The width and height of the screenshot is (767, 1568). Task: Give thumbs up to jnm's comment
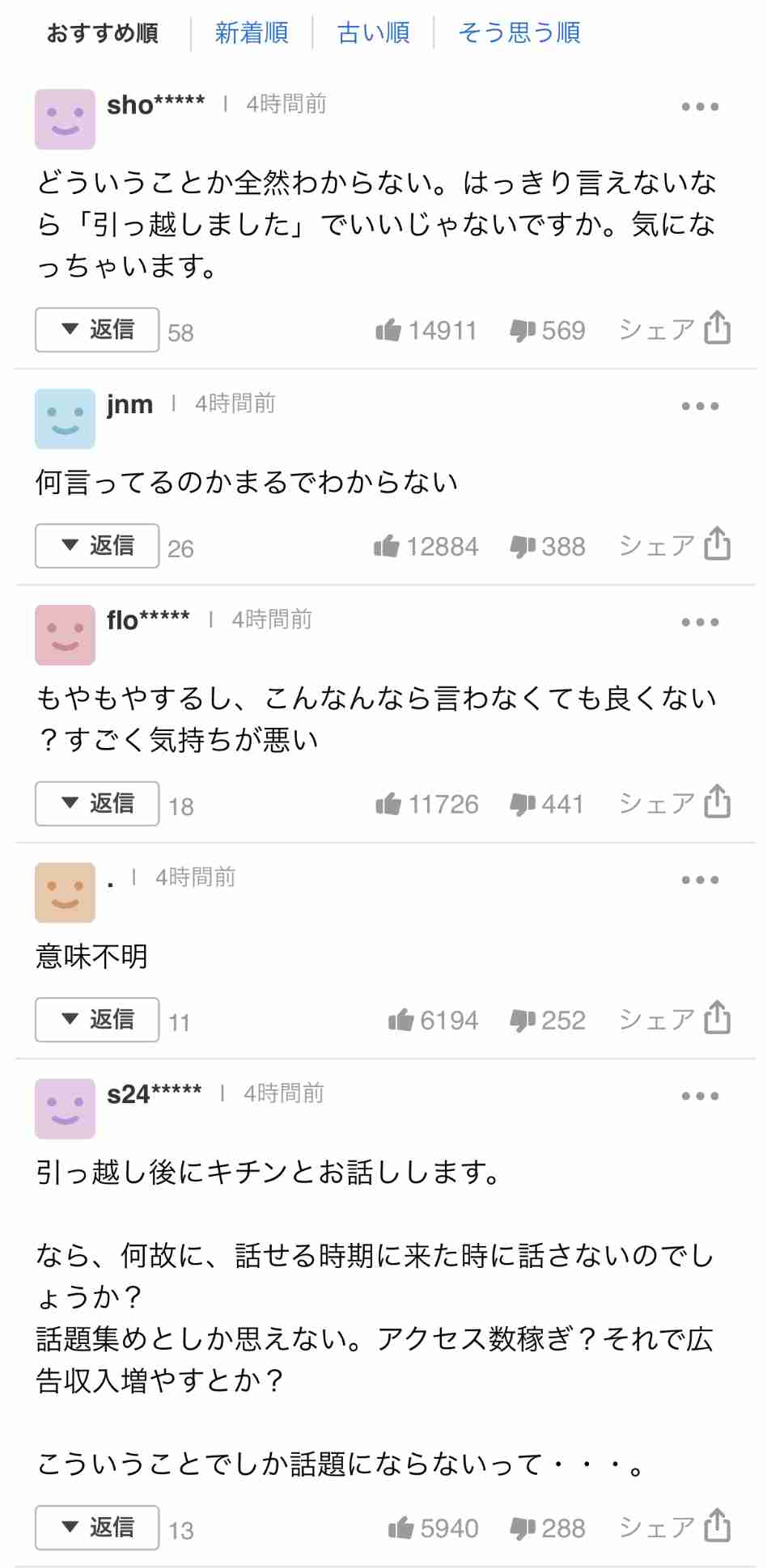(387, 547)
